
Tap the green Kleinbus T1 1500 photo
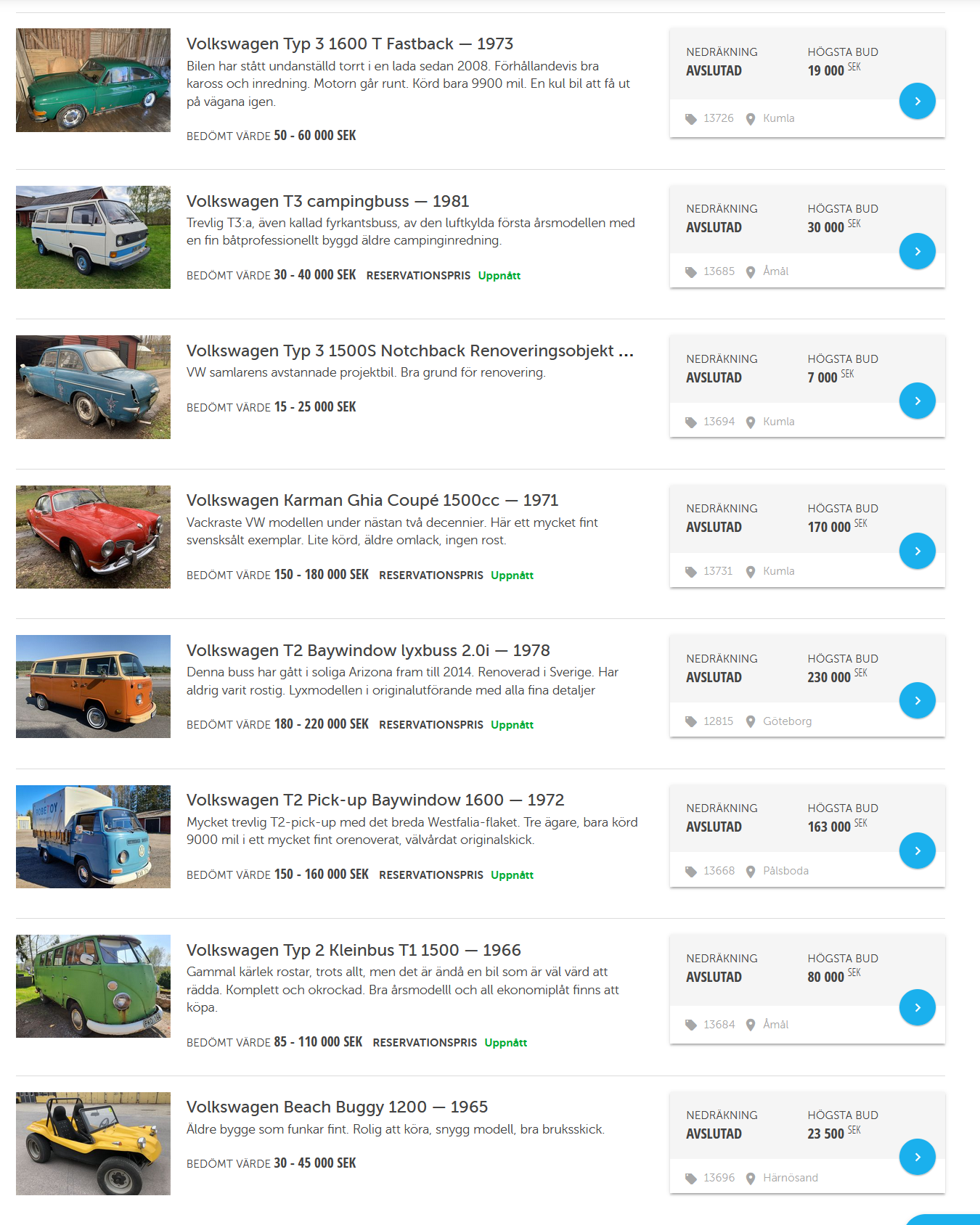[93, 986]
